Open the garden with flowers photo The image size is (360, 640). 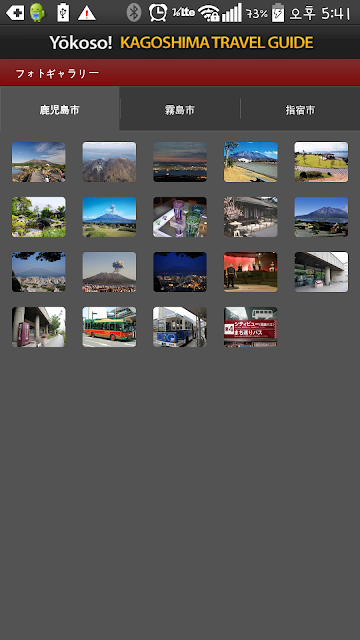[x=38, y=217]
